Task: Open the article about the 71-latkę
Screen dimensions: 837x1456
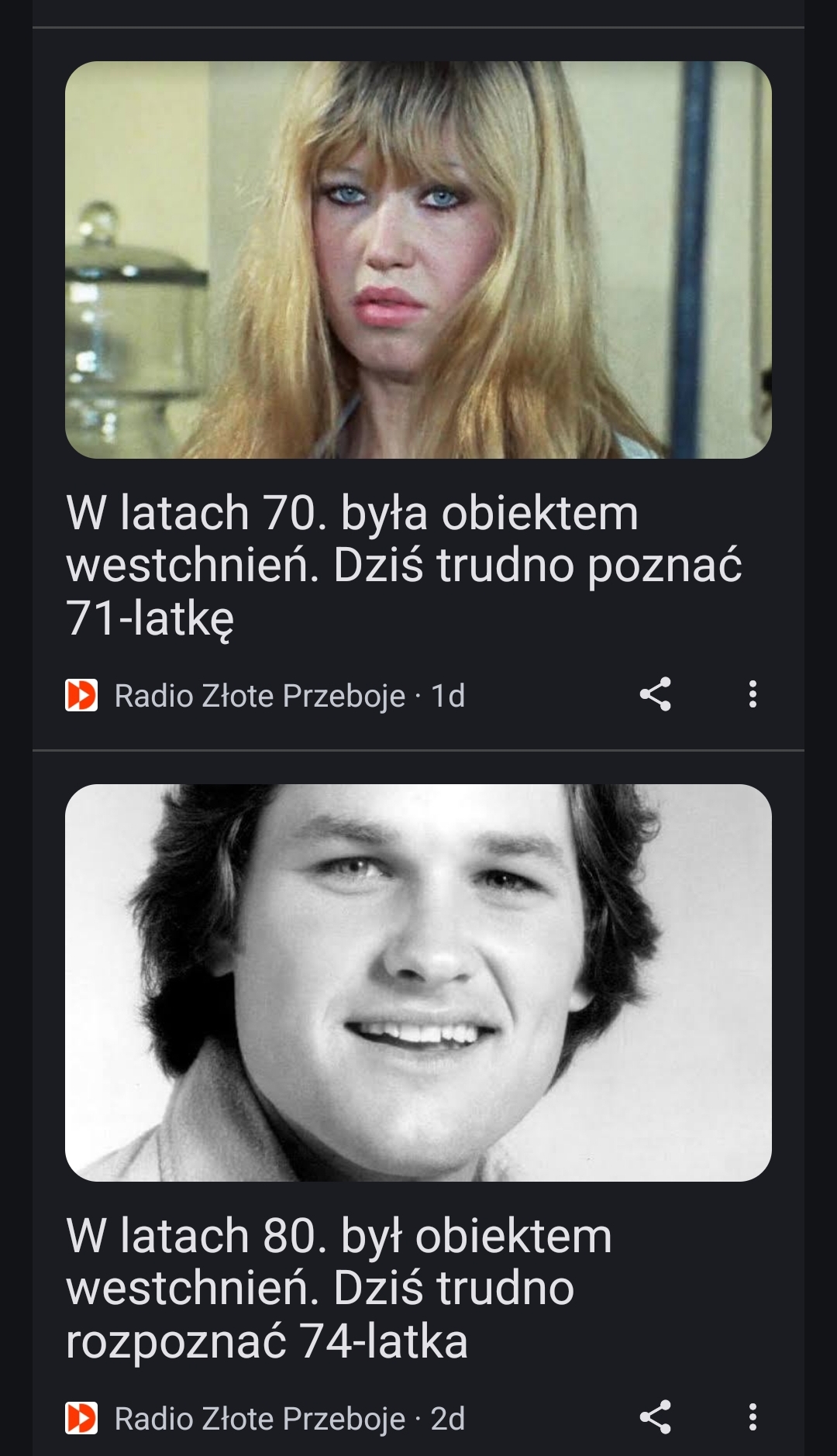Action: (404, 565)
